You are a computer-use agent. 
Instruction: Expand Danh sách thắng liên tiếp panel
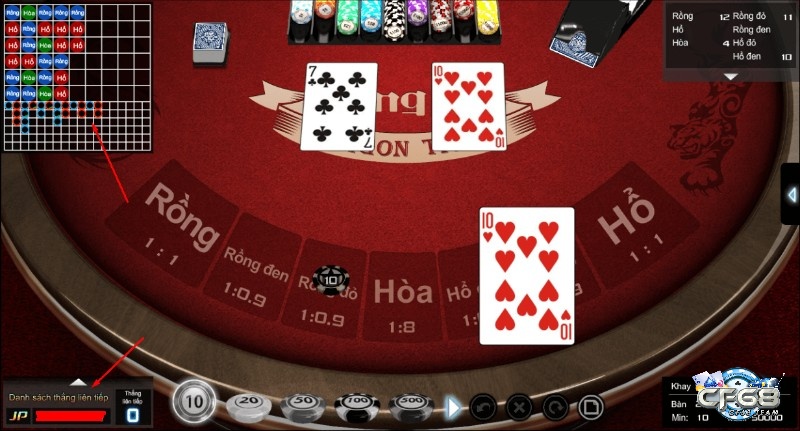[78, 383]
